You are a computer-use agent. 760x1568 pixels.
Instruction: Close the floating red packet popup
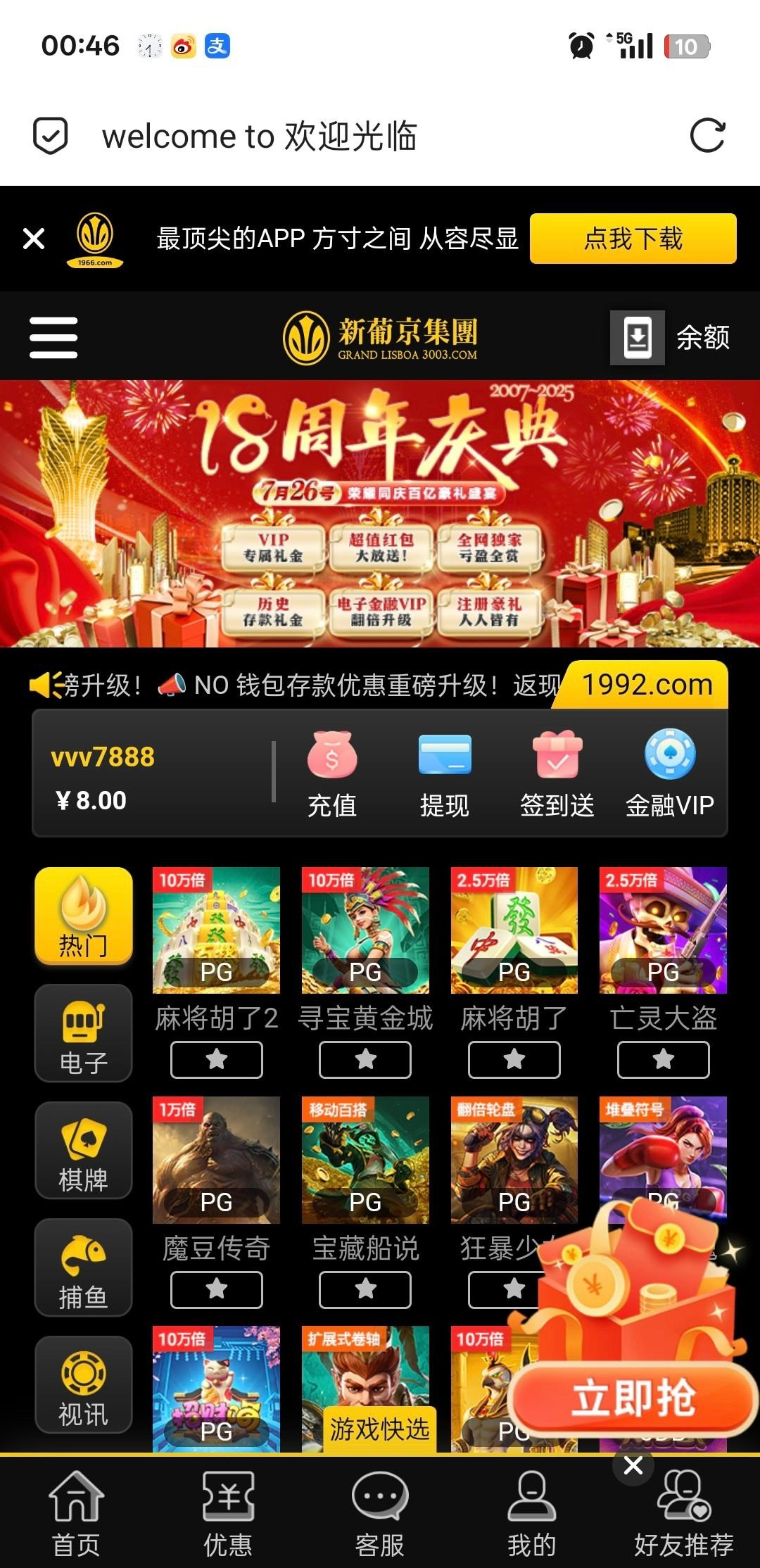(x=633, y=1466)
